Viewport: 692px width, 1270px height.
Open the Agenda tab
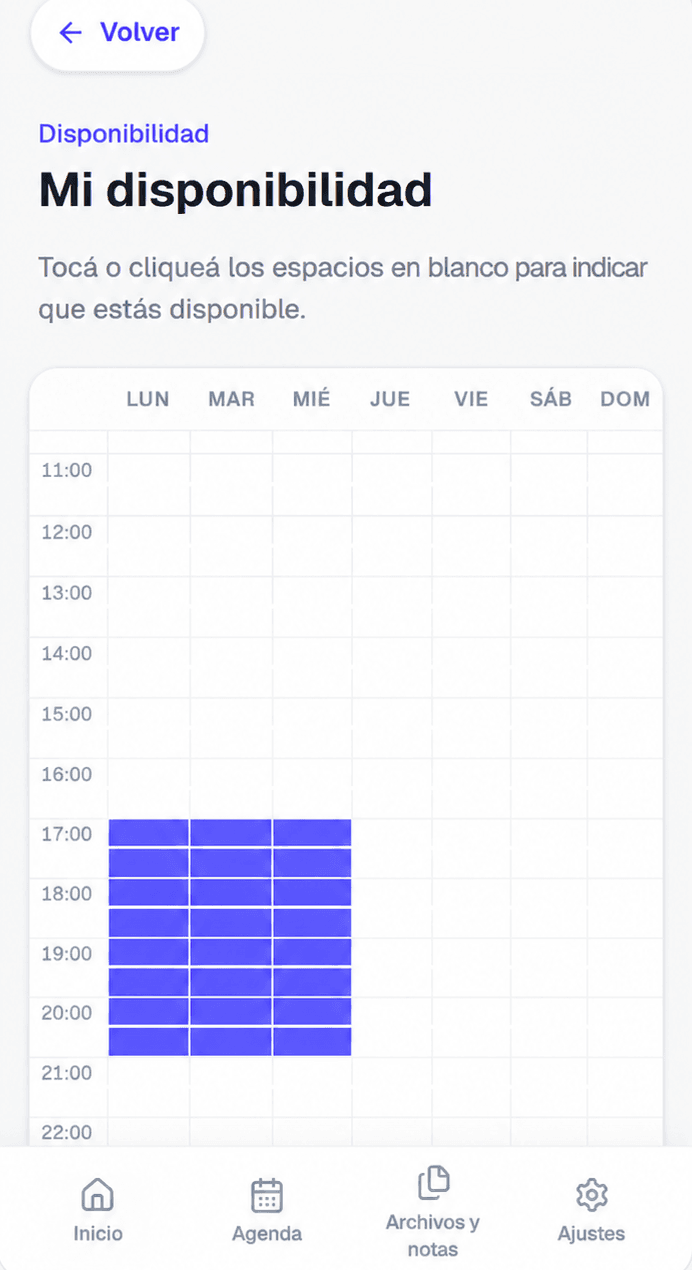(267, 1209)
